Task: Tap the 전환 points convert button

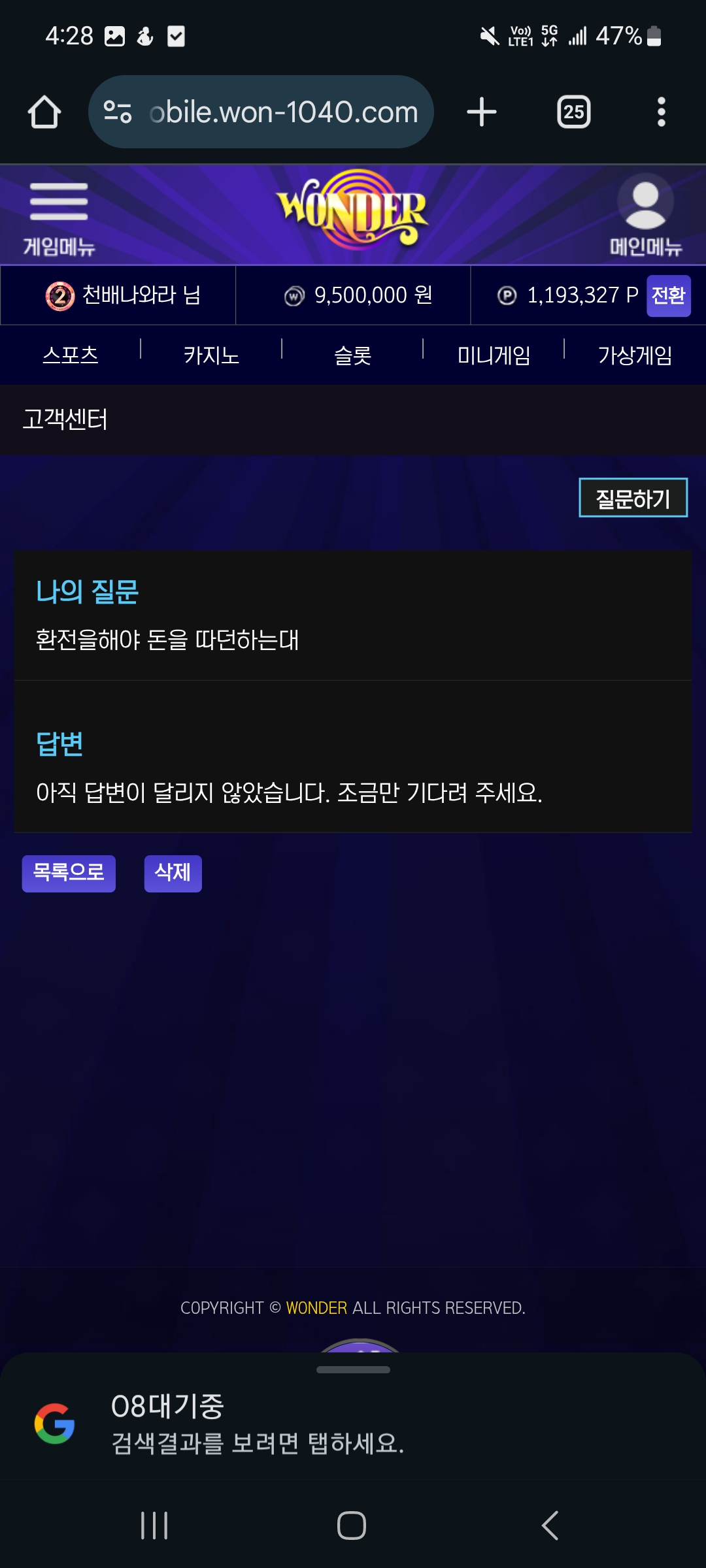Action: (668, 296)
